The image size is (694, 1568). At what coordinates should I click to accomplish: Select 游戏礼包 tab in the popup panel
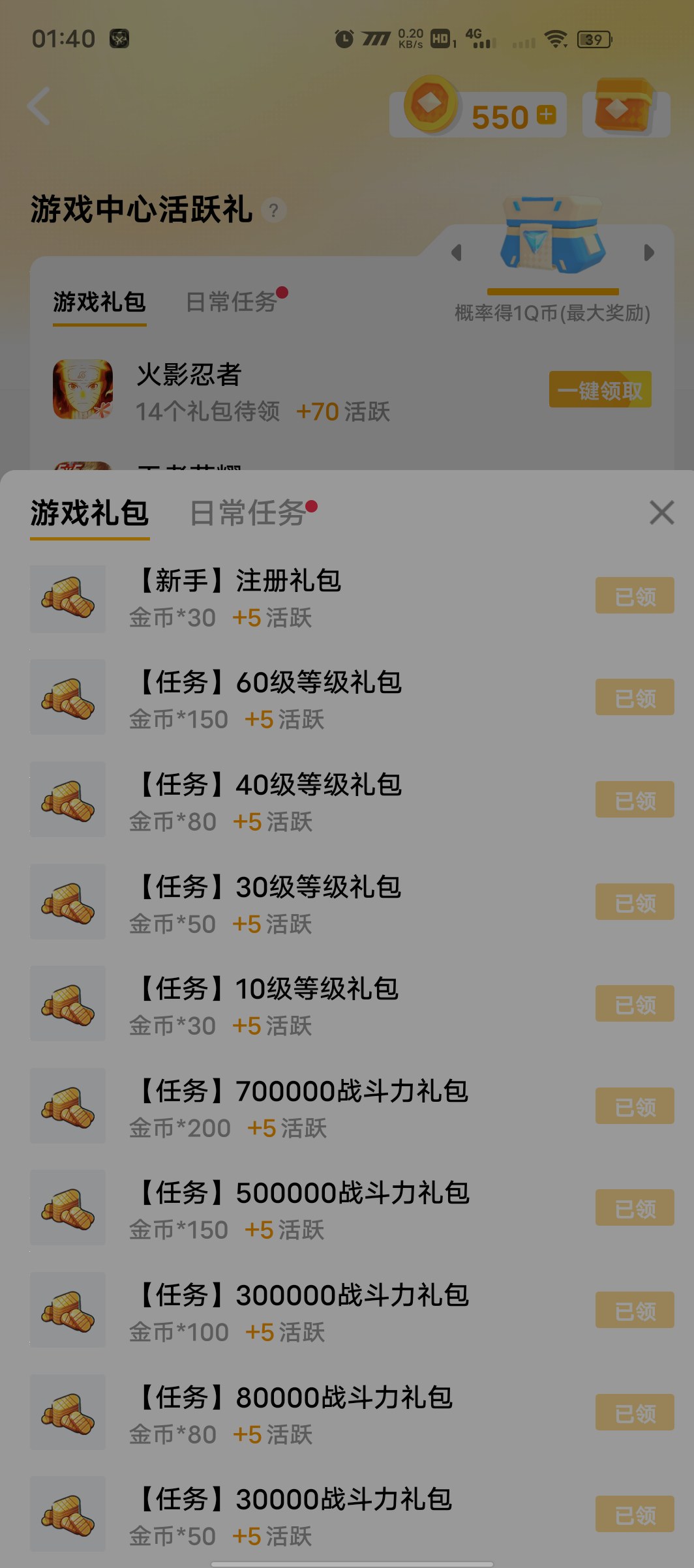click(89, 513)
